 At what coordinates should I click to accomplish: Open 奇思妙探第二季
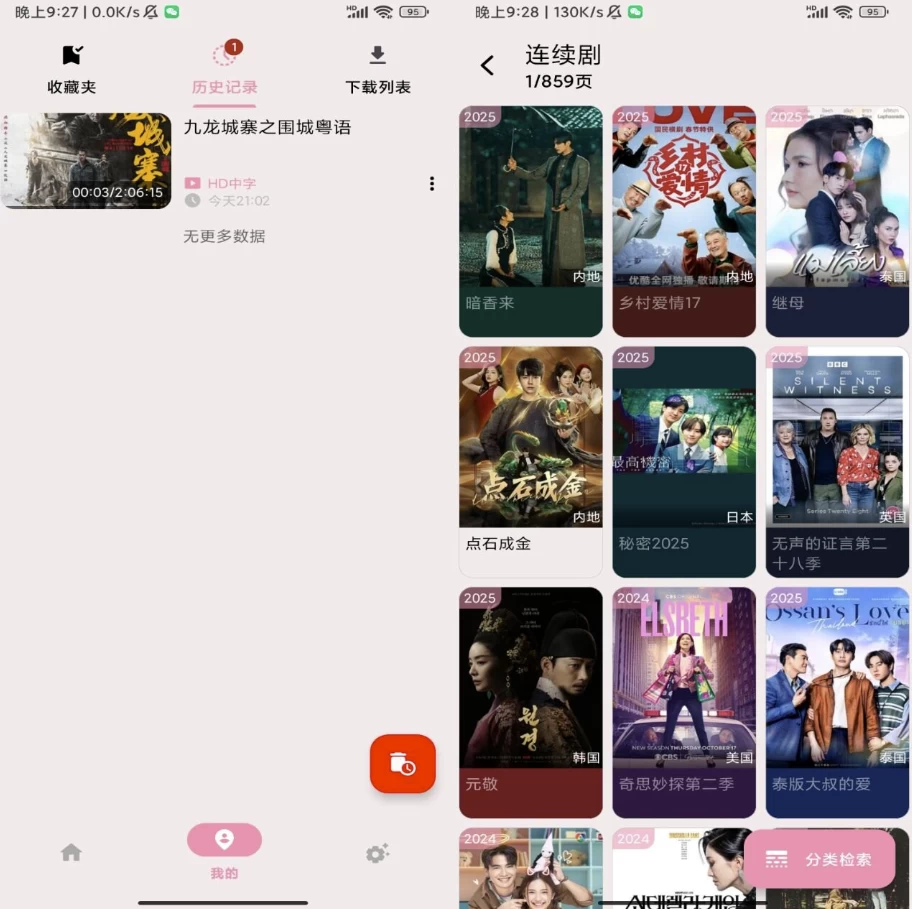point(684,700)
